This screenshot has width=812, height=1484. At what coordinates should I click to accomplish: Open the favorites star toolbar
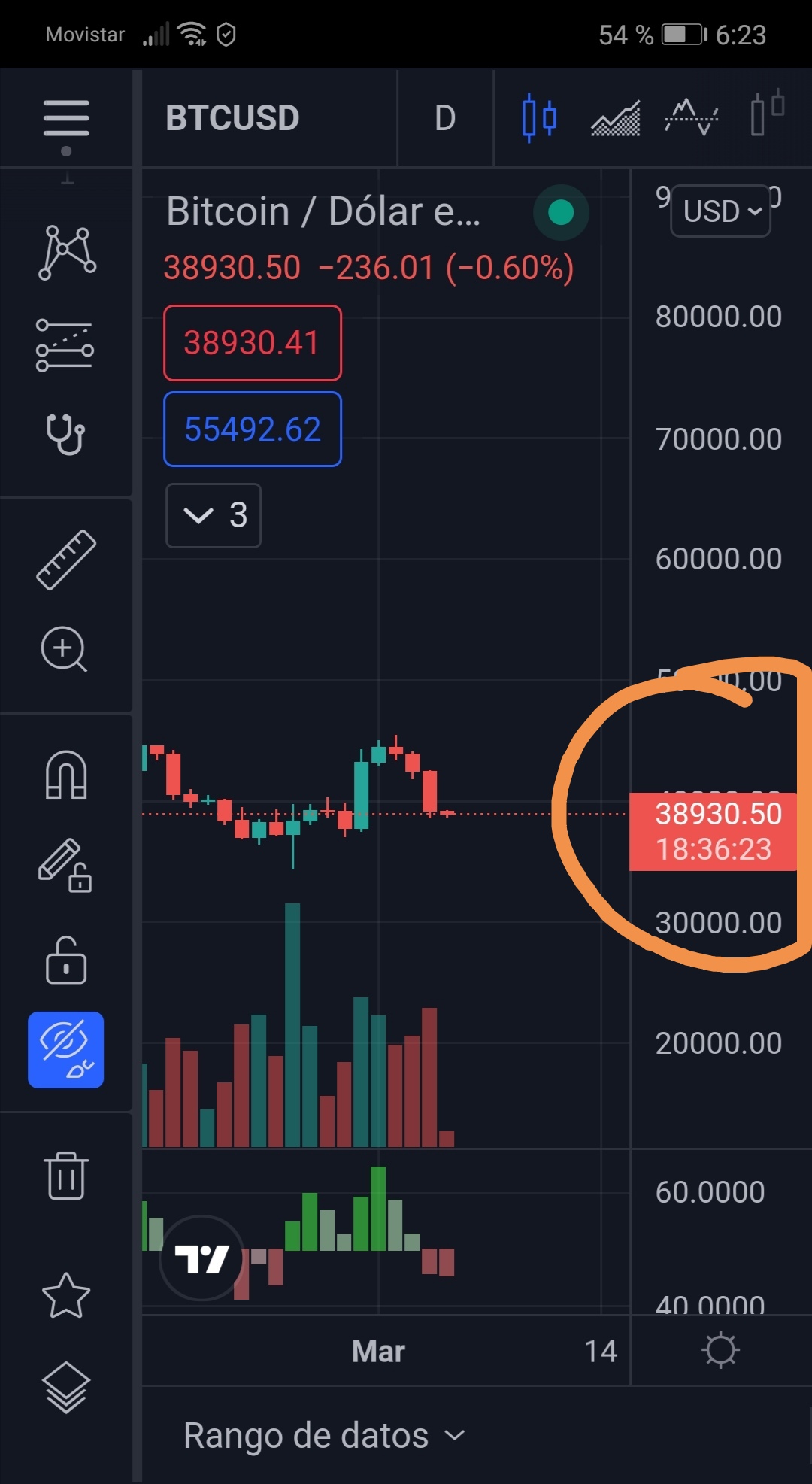[66, 1295]
